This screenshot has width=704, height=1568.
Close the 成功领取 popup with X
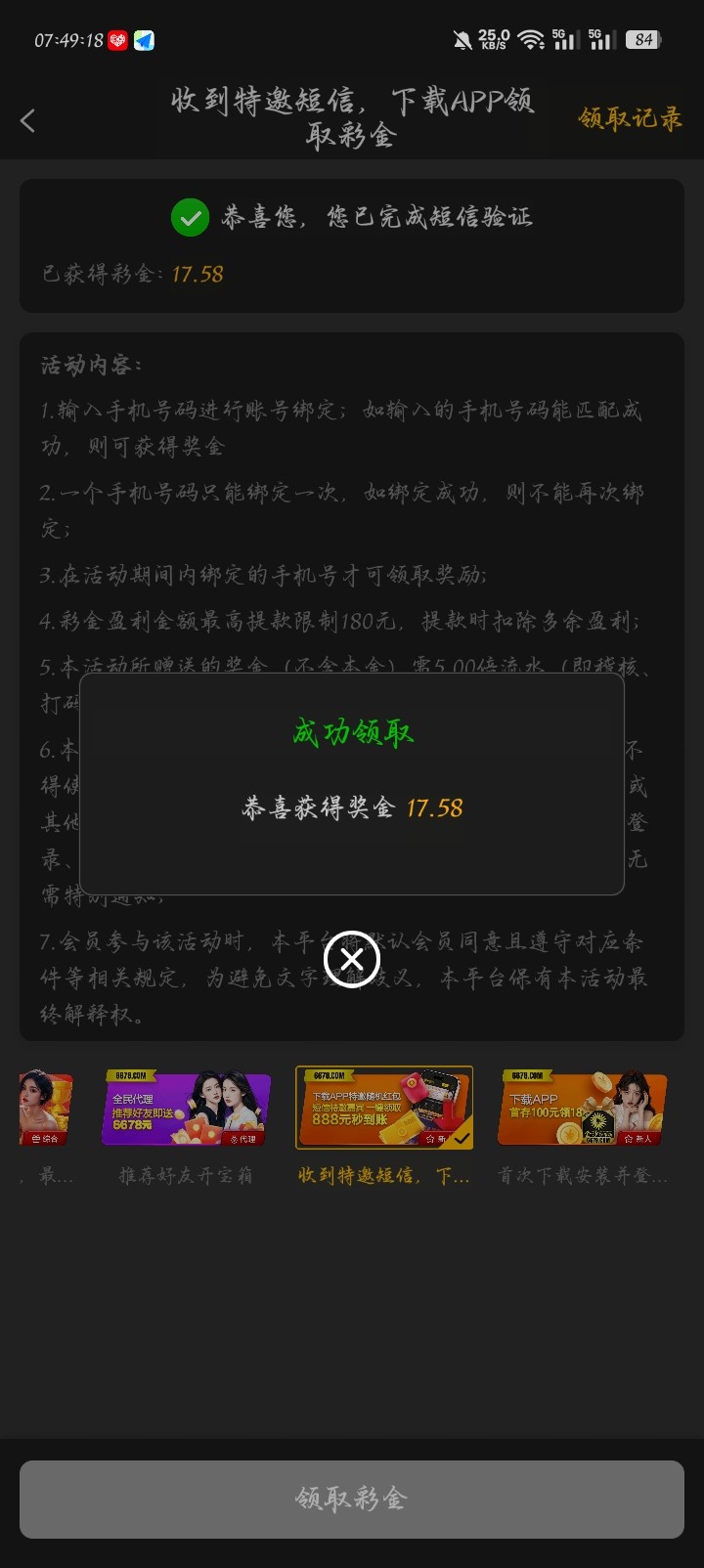[x=352, y=959]
